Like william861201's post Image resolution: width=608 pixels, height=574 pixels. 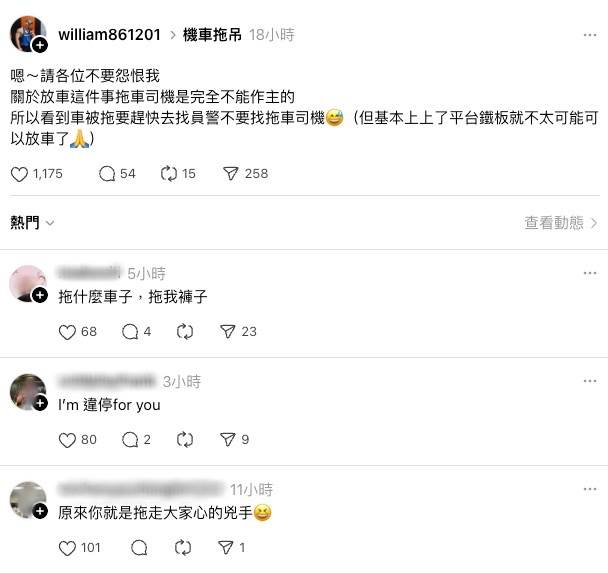point(19,174)
